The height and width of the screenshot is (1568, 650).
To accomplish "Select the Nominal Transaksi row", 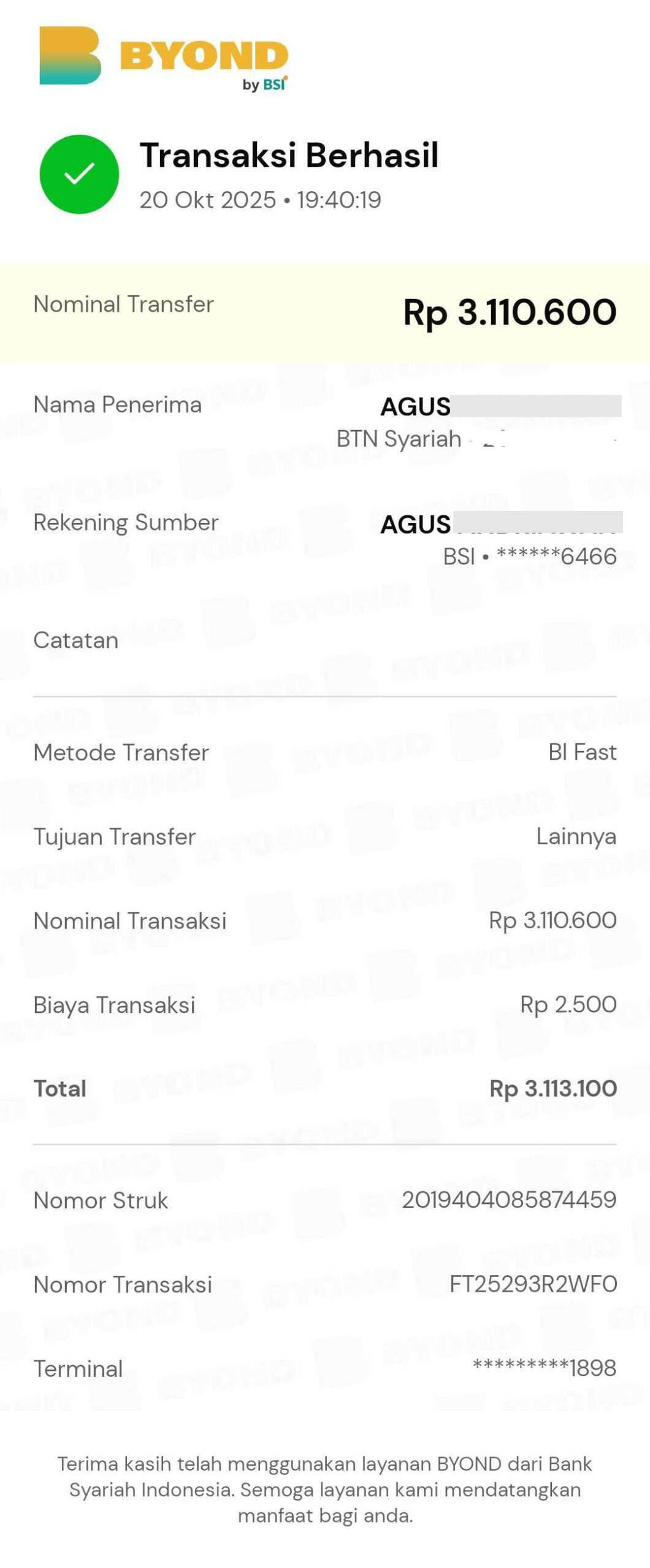I will coord(325,920).
